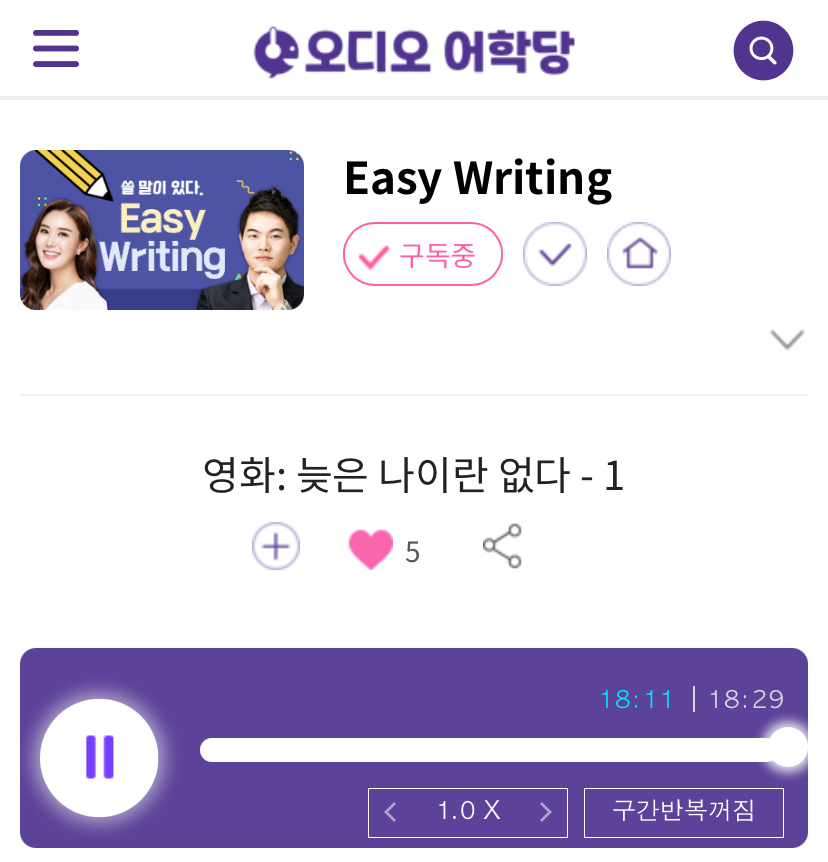Pause the audio playback

click(99, 758)
